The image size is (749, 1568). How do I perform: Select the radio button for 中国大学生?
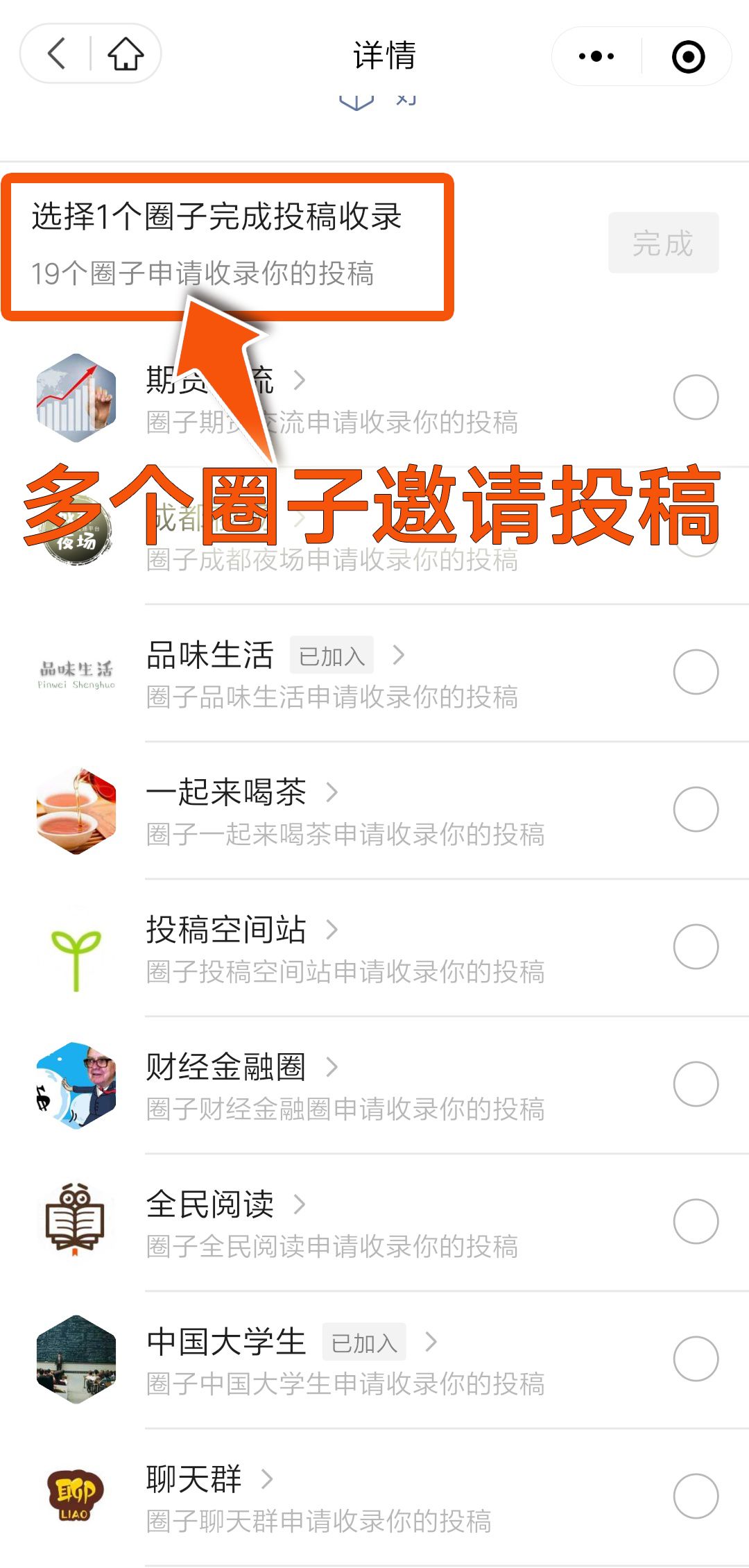click(696, 1360)
